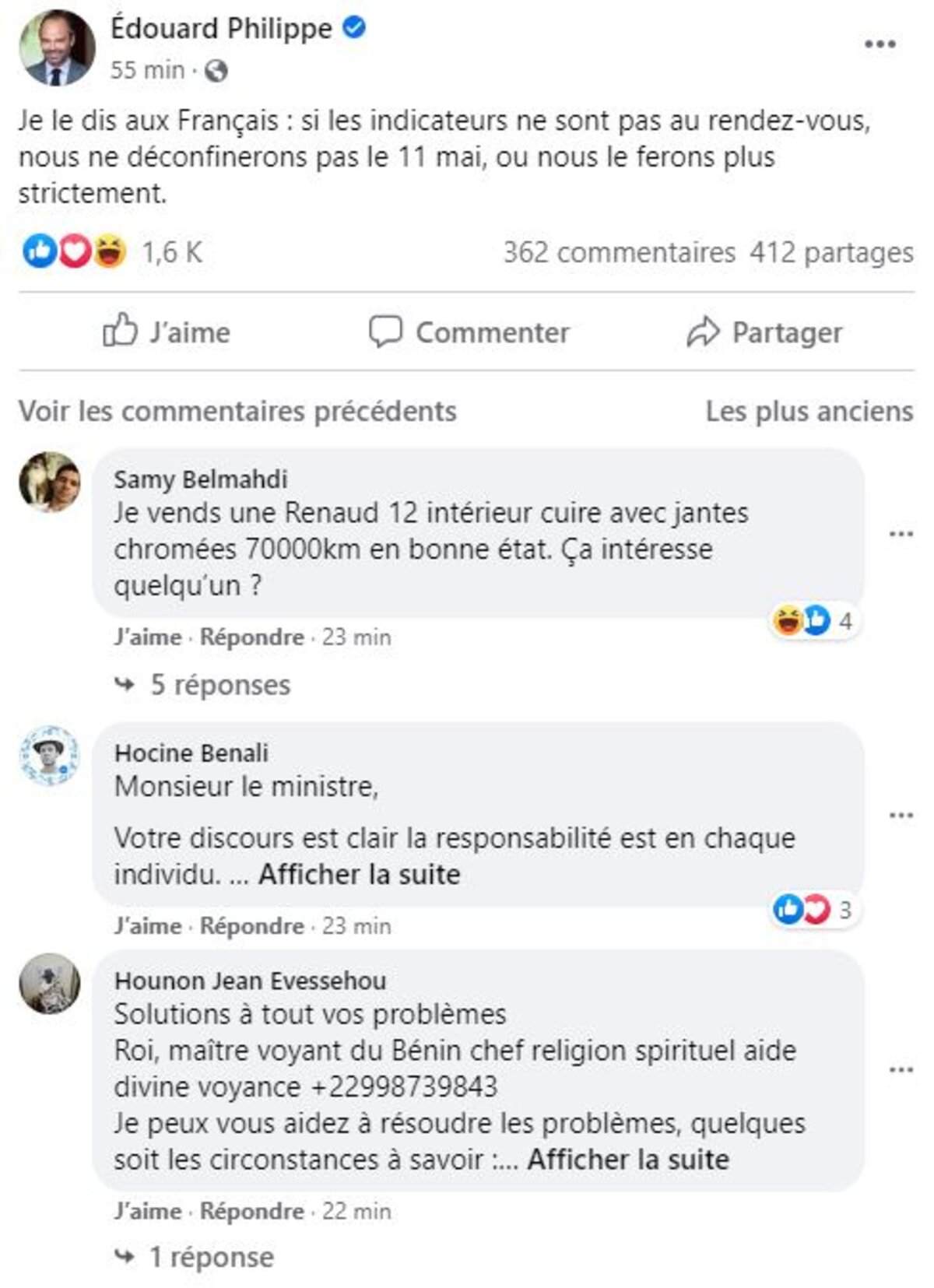This screenshot has height=1288, width=934.
Task: View the 412 partages list
Action: [831, 252]
